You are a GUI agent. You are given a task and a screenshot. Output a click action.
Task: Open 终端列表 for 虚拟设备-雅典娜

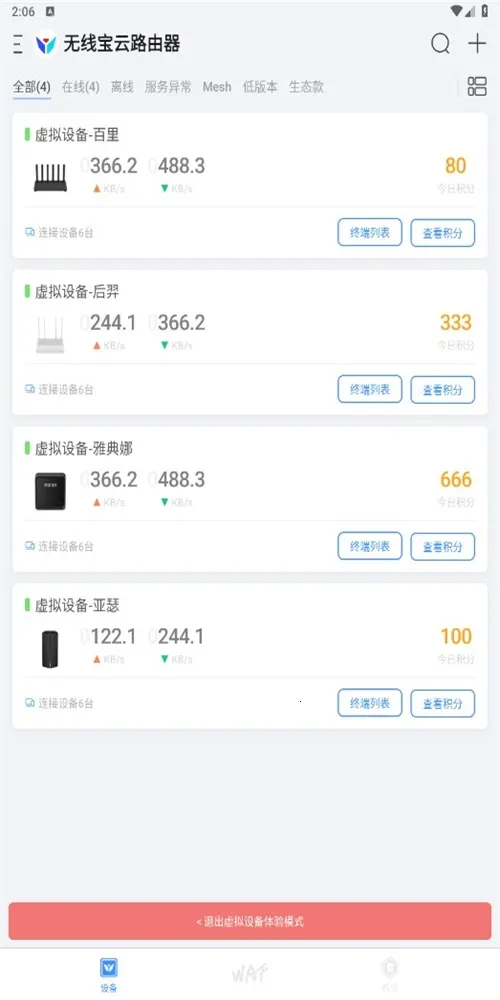pos(370,546)
